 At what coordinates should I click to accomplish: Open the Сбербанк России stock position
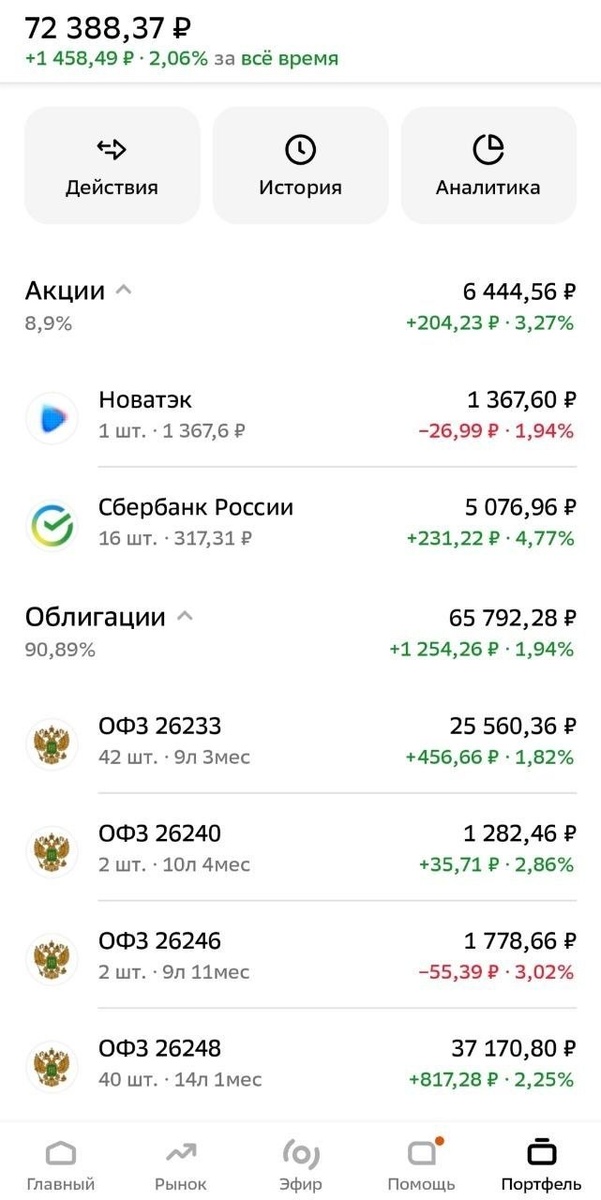click(x=300, y=522)
